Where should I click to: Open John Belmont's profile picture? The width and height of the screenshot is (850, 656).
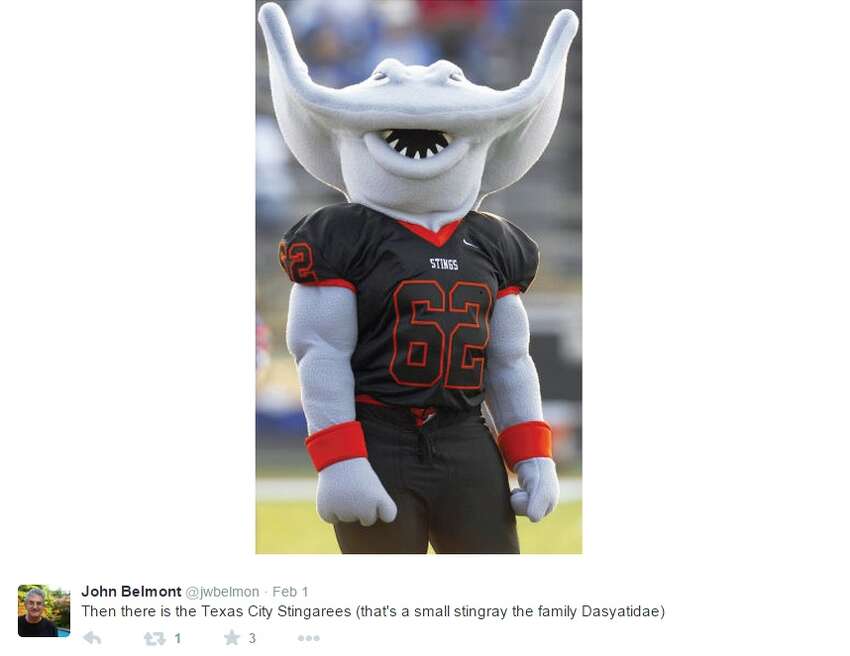point(44,611)
